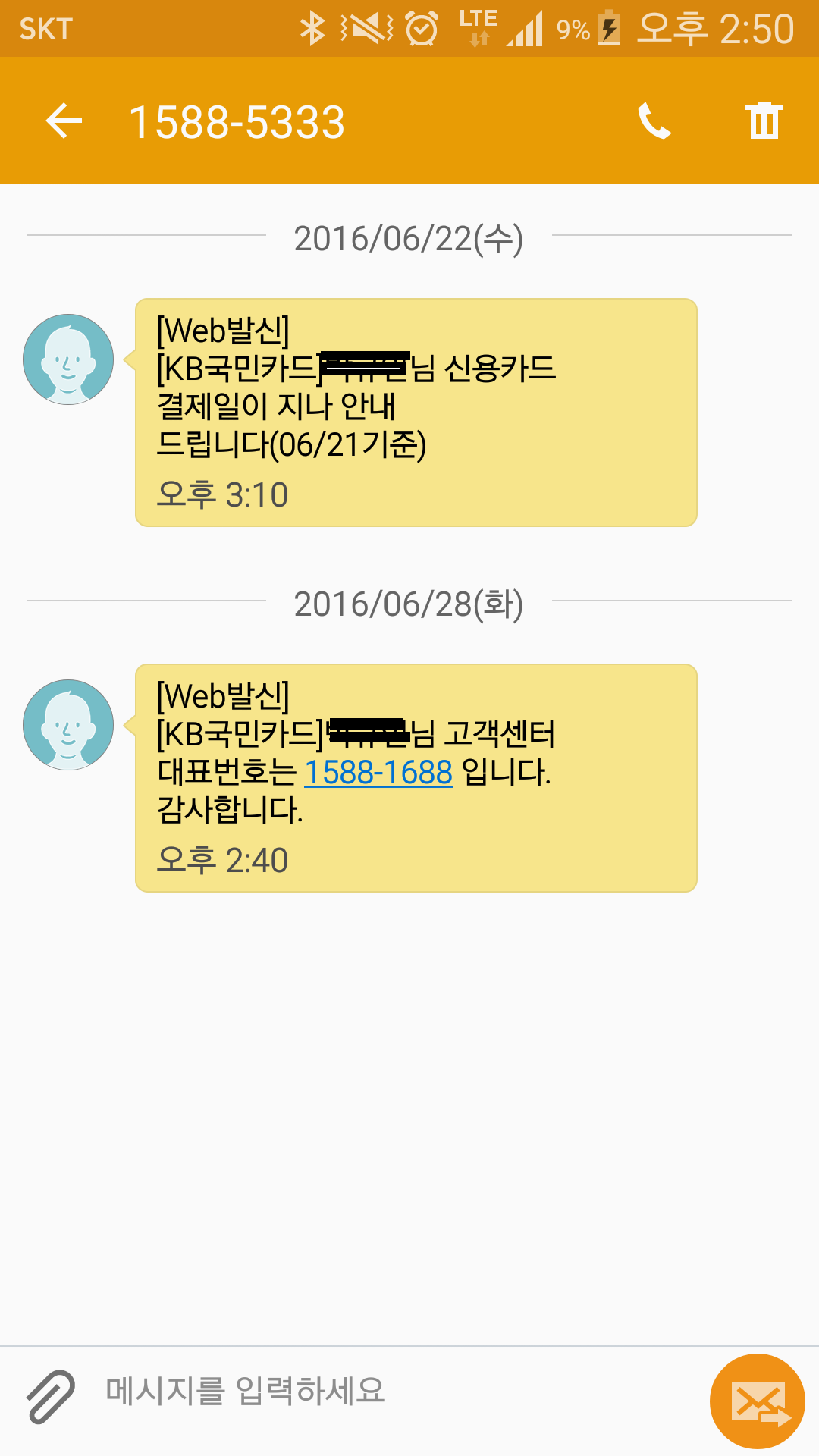
Task: Open contact avatar beside 06/22 message
Action: pyautogui.click(x=68, y=359)
